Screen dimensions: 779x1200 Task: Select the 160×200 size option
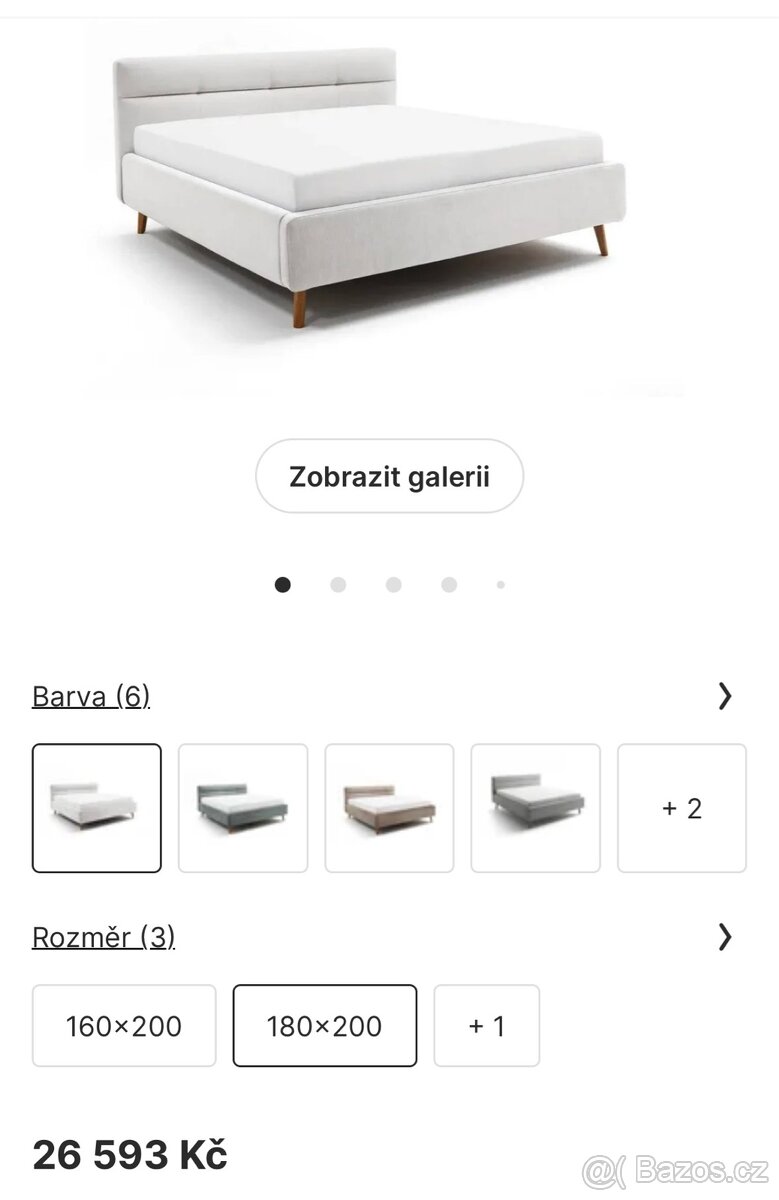coord(124,1025)
